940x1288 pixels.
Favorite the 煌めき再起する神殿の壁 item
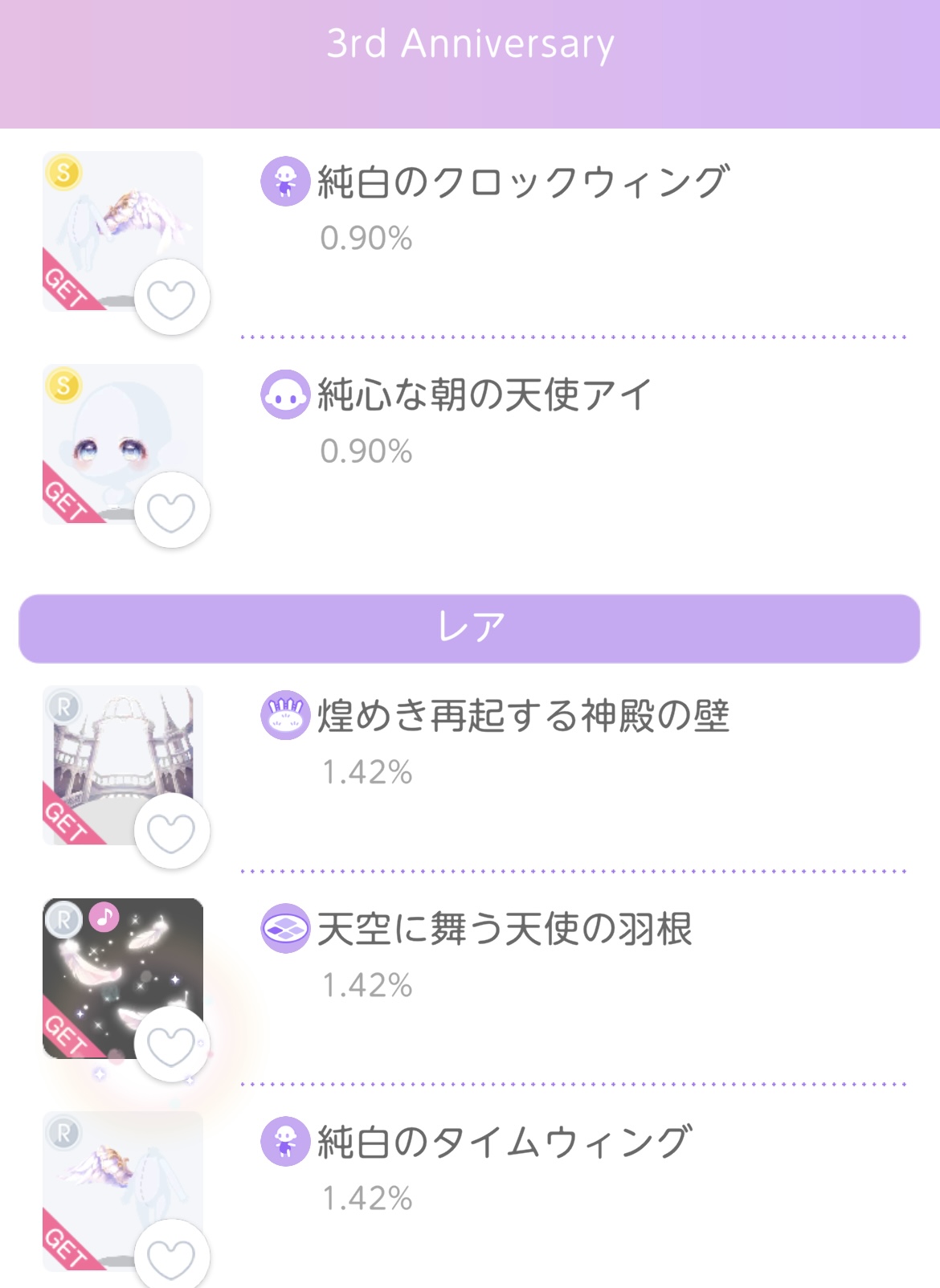click(171, 832)
